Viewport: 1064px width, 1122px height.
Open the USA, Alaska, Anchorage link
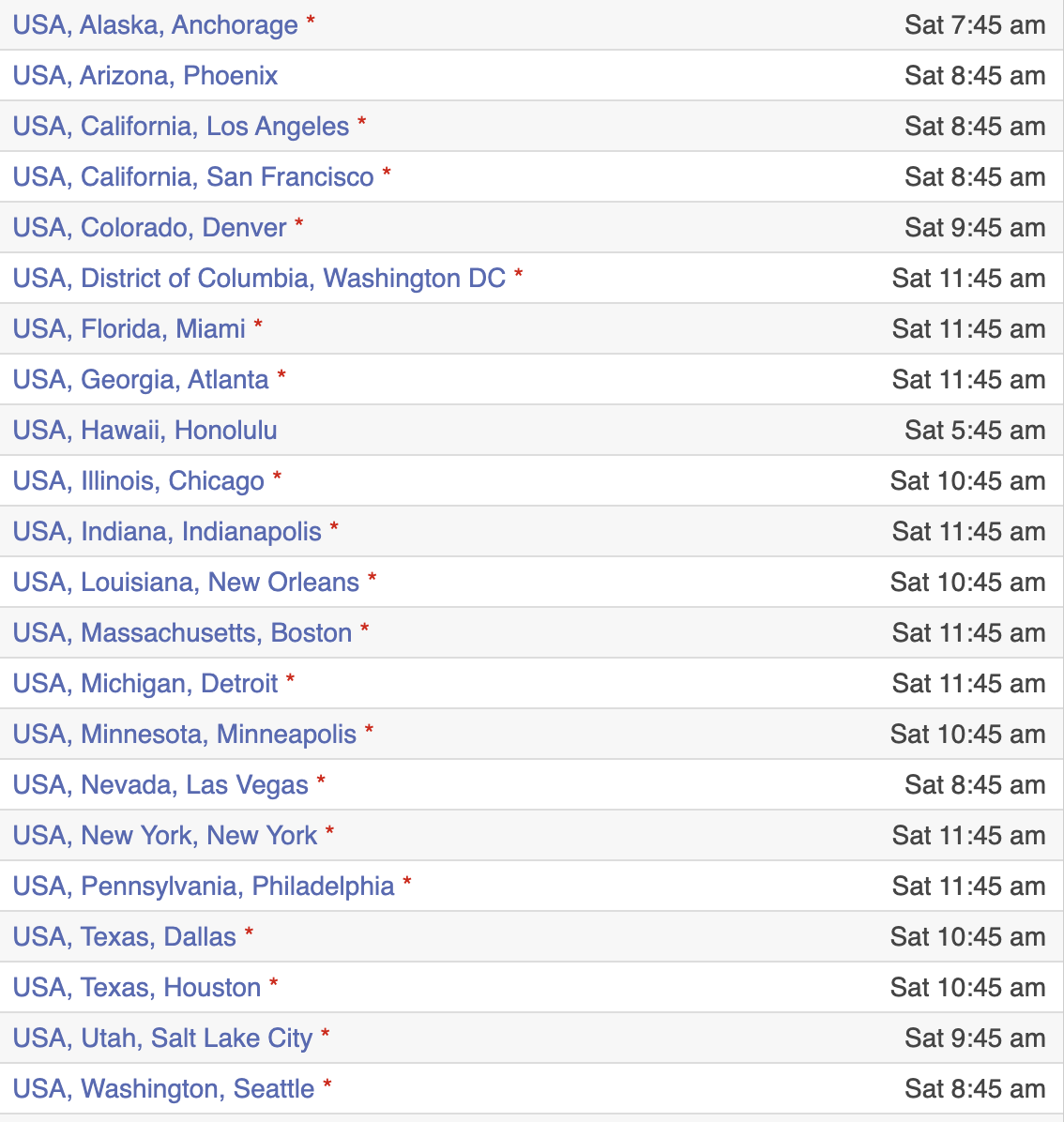coord(155,25)
